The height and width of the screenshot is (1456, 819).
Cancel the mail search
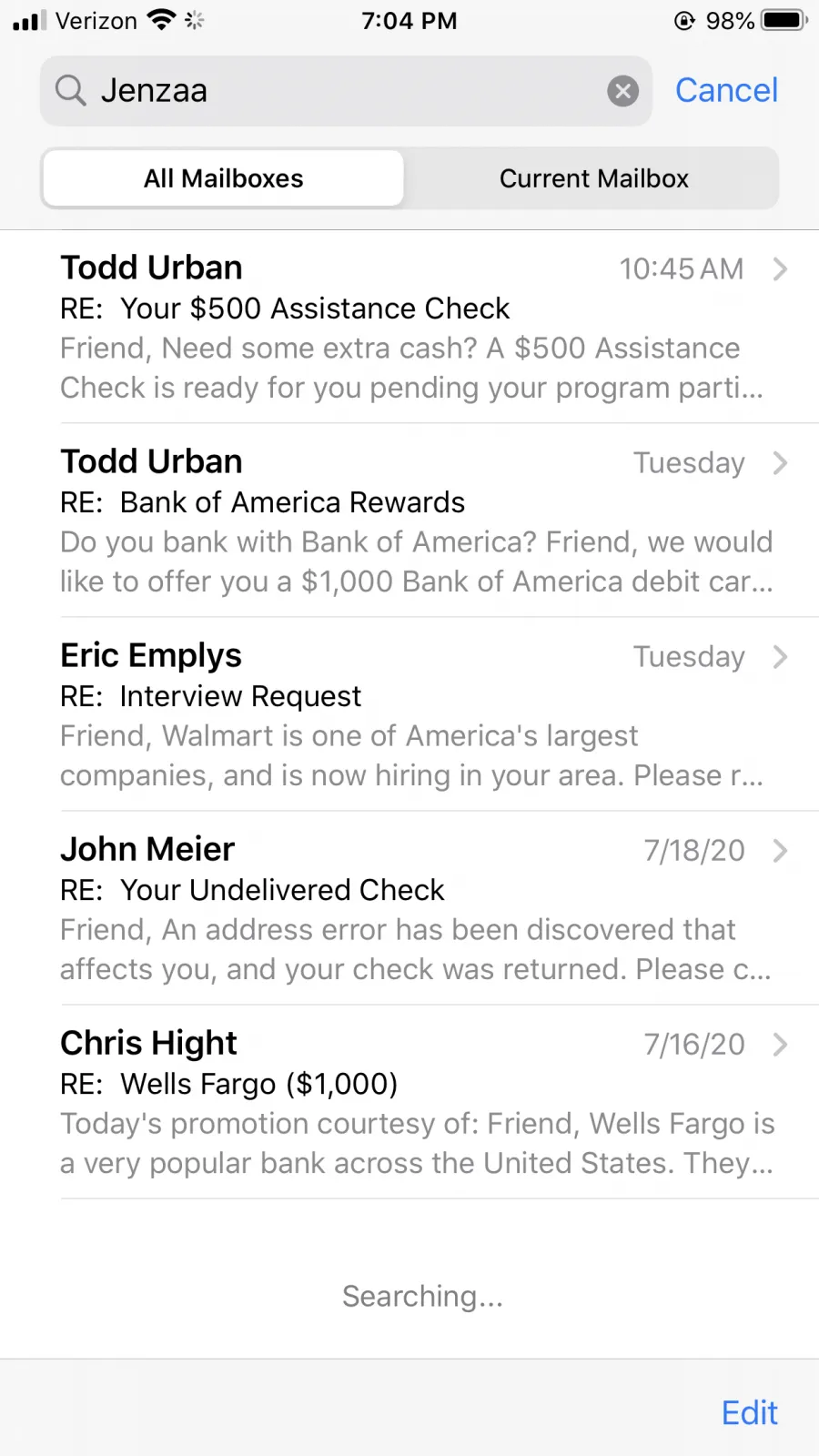pyautogui.click(x=726, y=91)
